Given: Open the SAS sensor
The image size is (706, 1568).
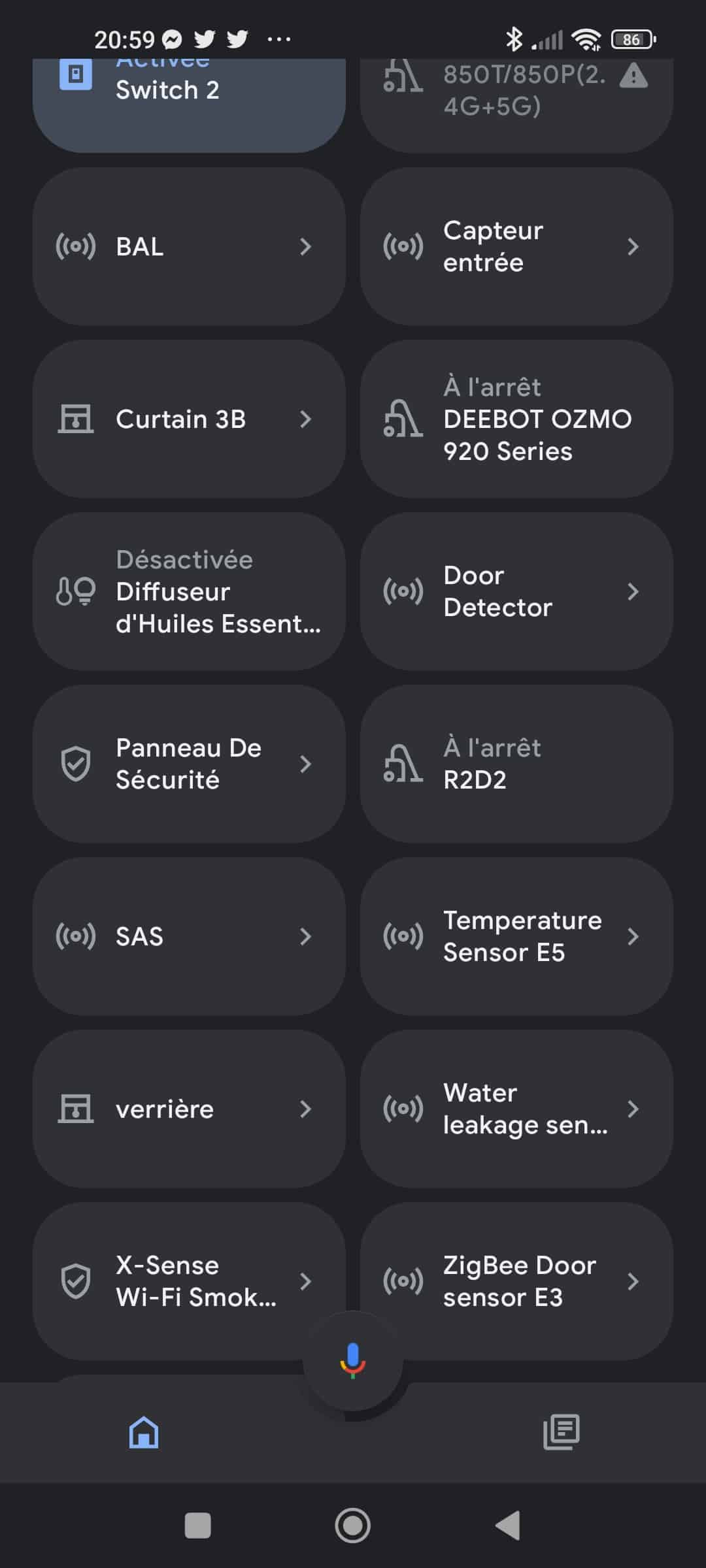Looking at the screenshot, I should coord(189,936).
